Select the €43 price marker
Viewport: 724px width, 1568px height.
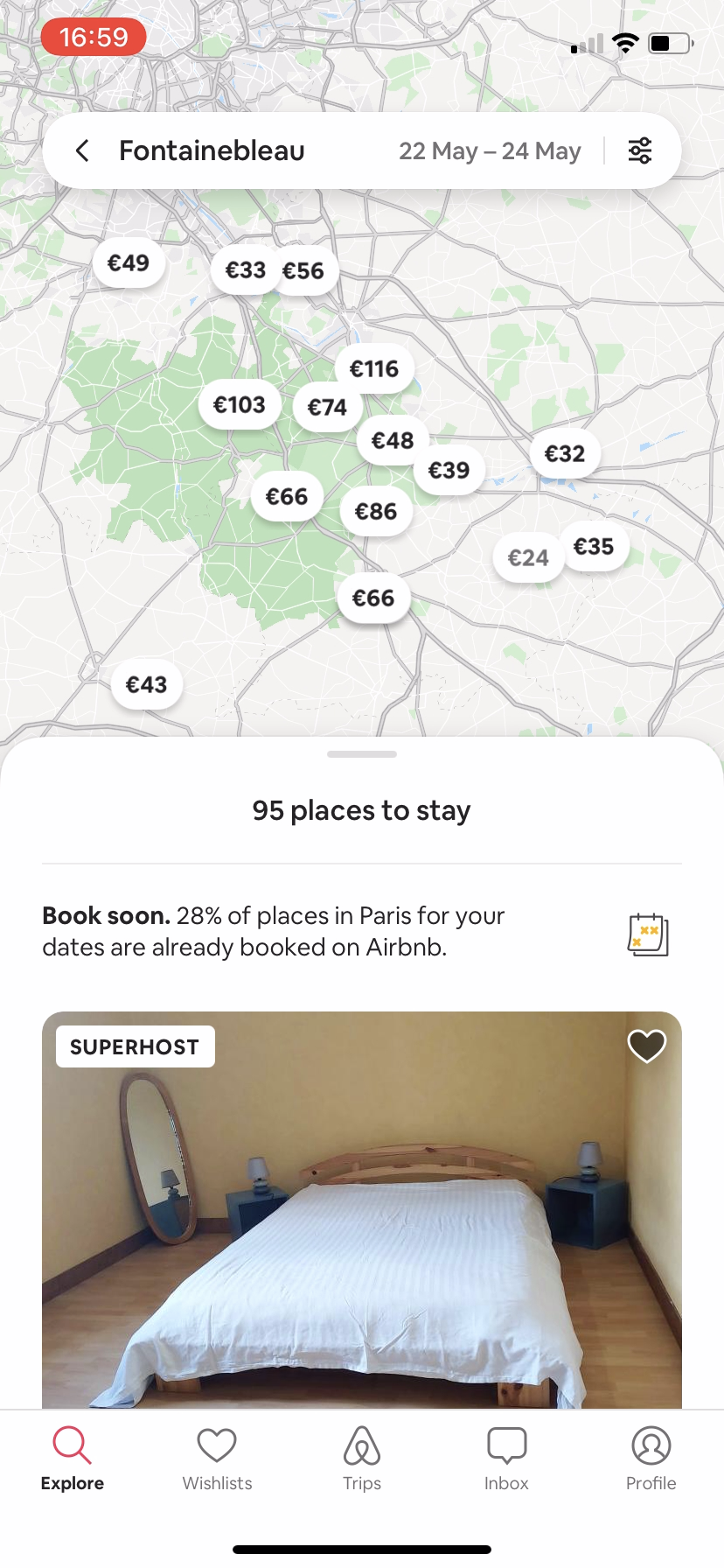point(146,684)
